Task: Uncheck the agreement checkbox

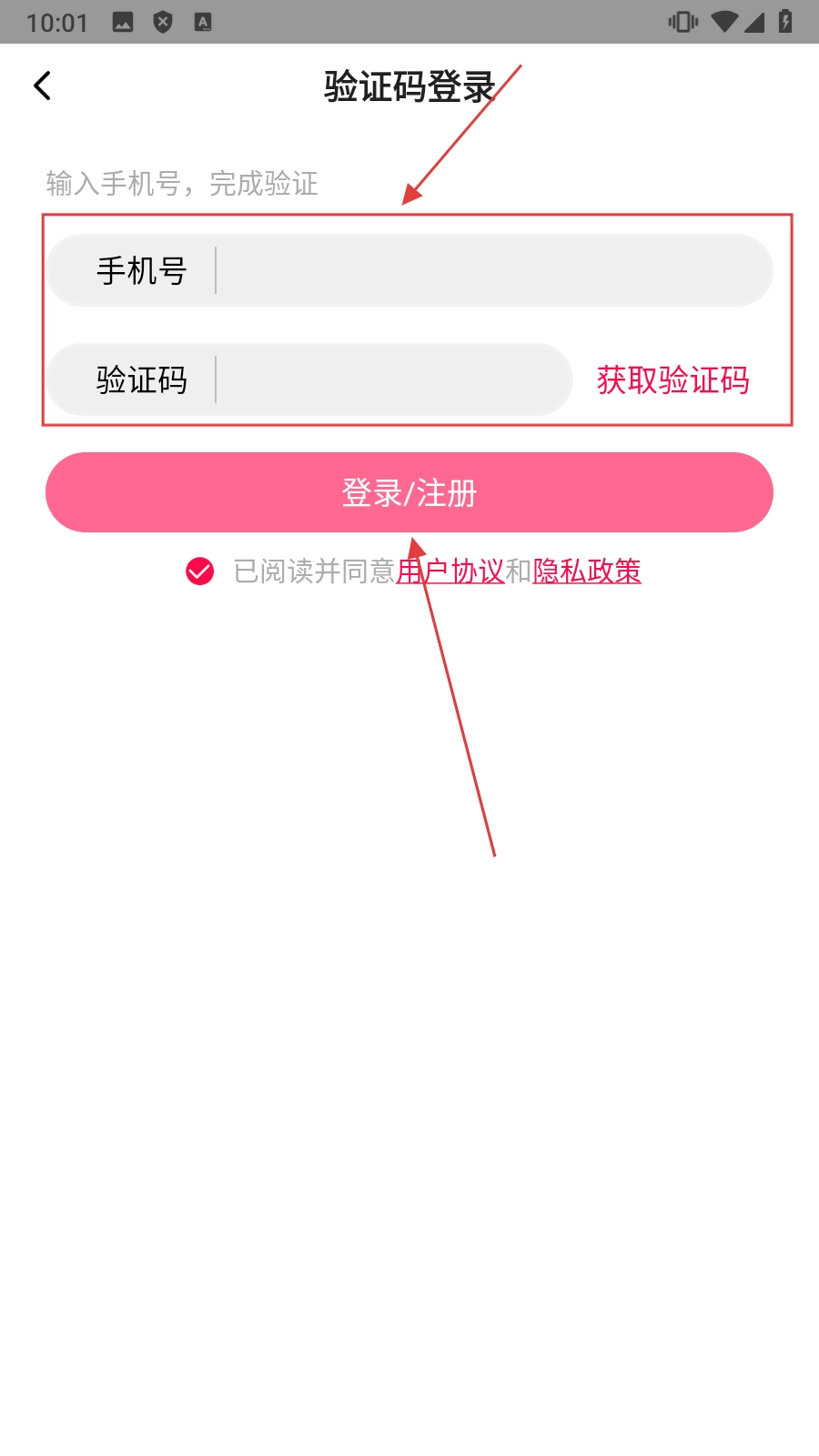Action: 200,571
